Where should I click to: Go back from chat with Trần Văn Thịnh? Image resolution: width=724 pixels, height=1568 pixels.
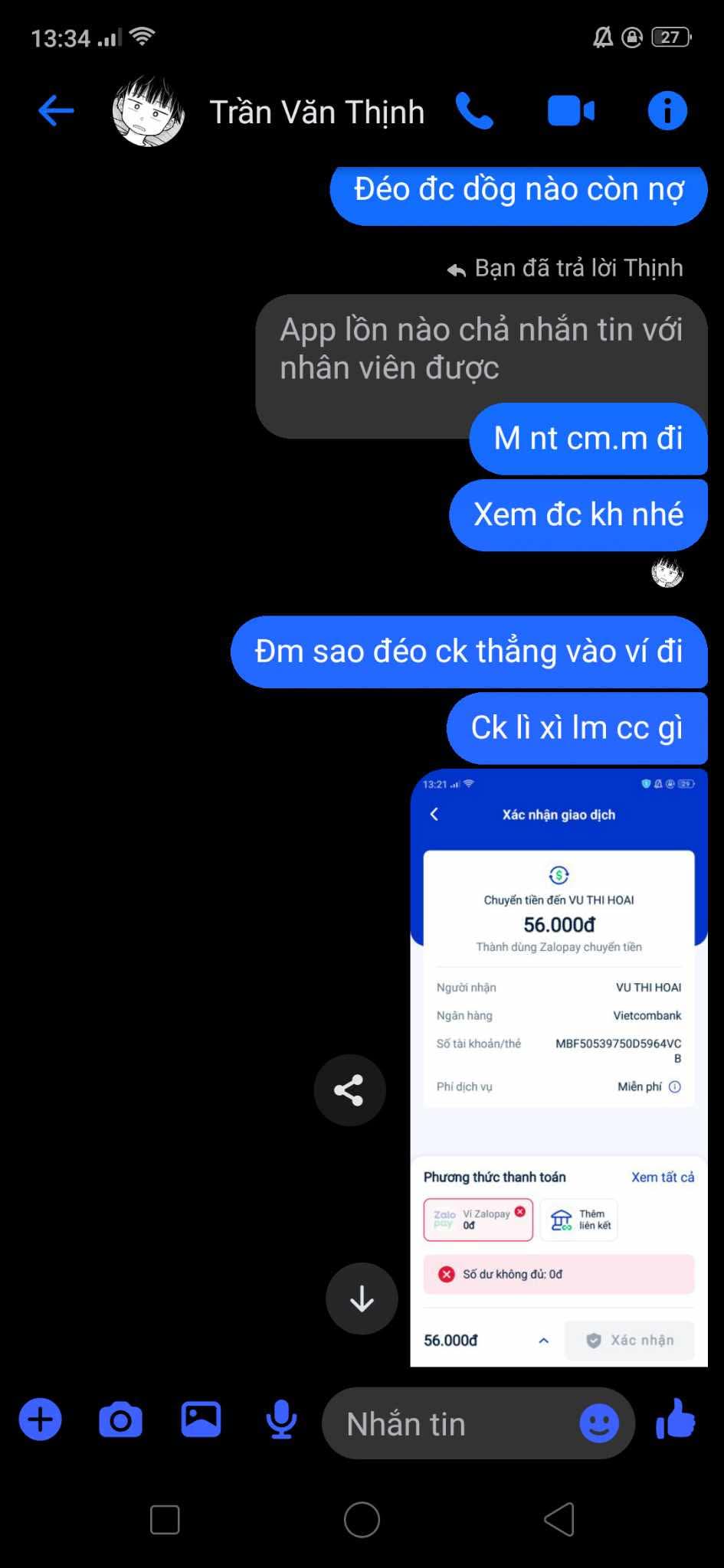pyautogui.click(x=56, y=111)
